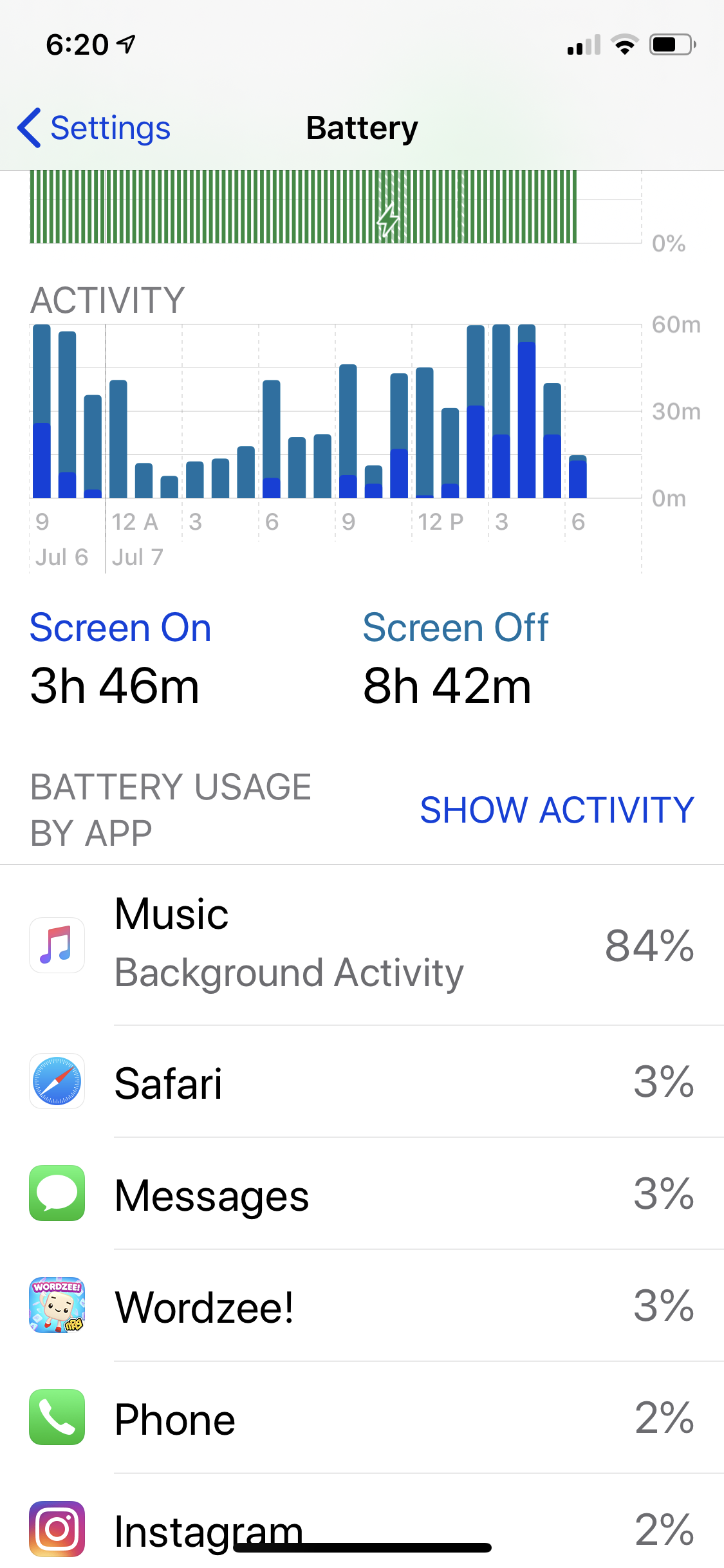Viewport: 724px width, 1568px height.
Task: Select the Music battery usage row
Action: [x=362, y=945]
